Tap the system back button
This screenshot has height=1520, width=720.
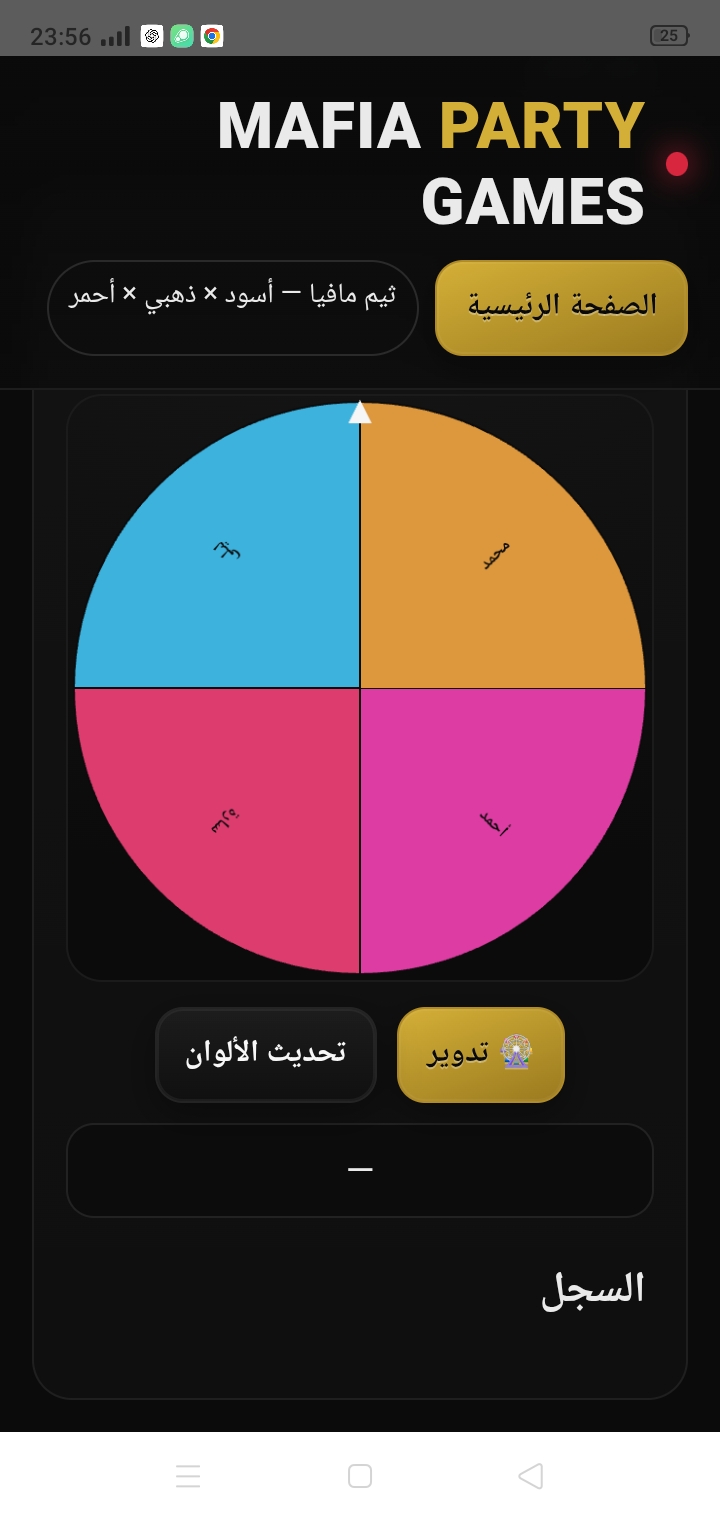pyautogui.click(x=530, y=1475)
